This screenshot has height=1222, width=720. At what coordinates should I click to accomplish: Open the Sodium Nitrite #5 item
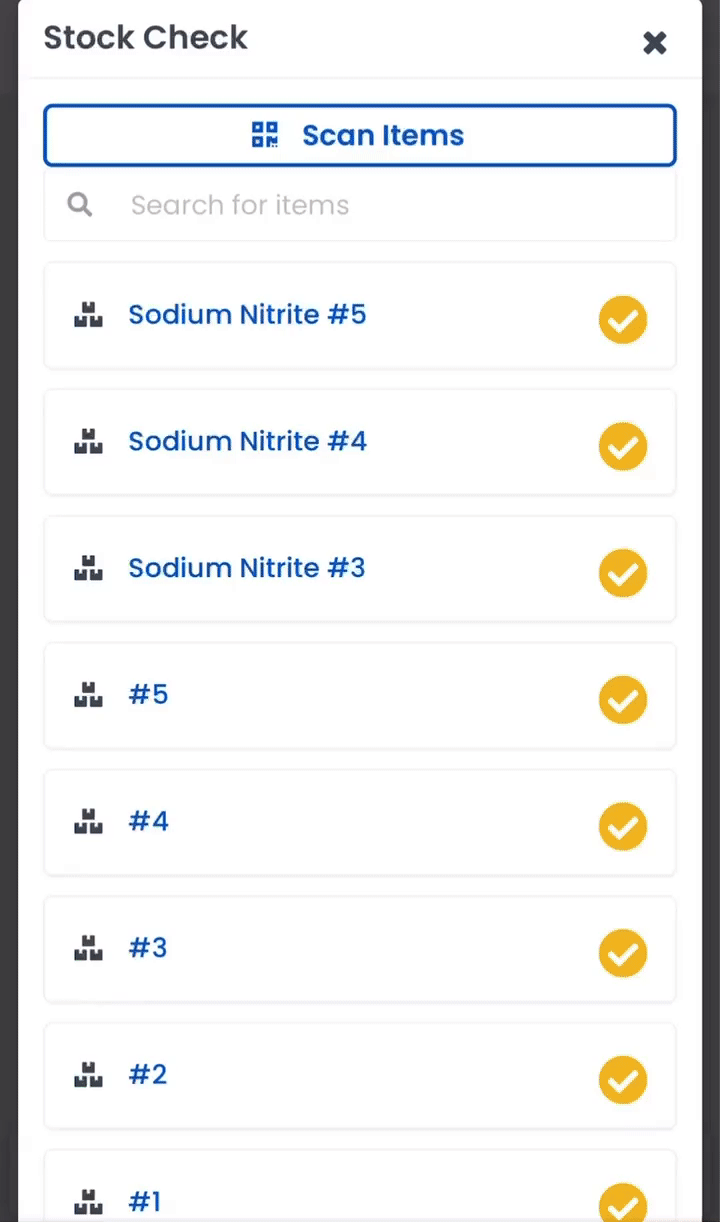(x=247, y=315)
